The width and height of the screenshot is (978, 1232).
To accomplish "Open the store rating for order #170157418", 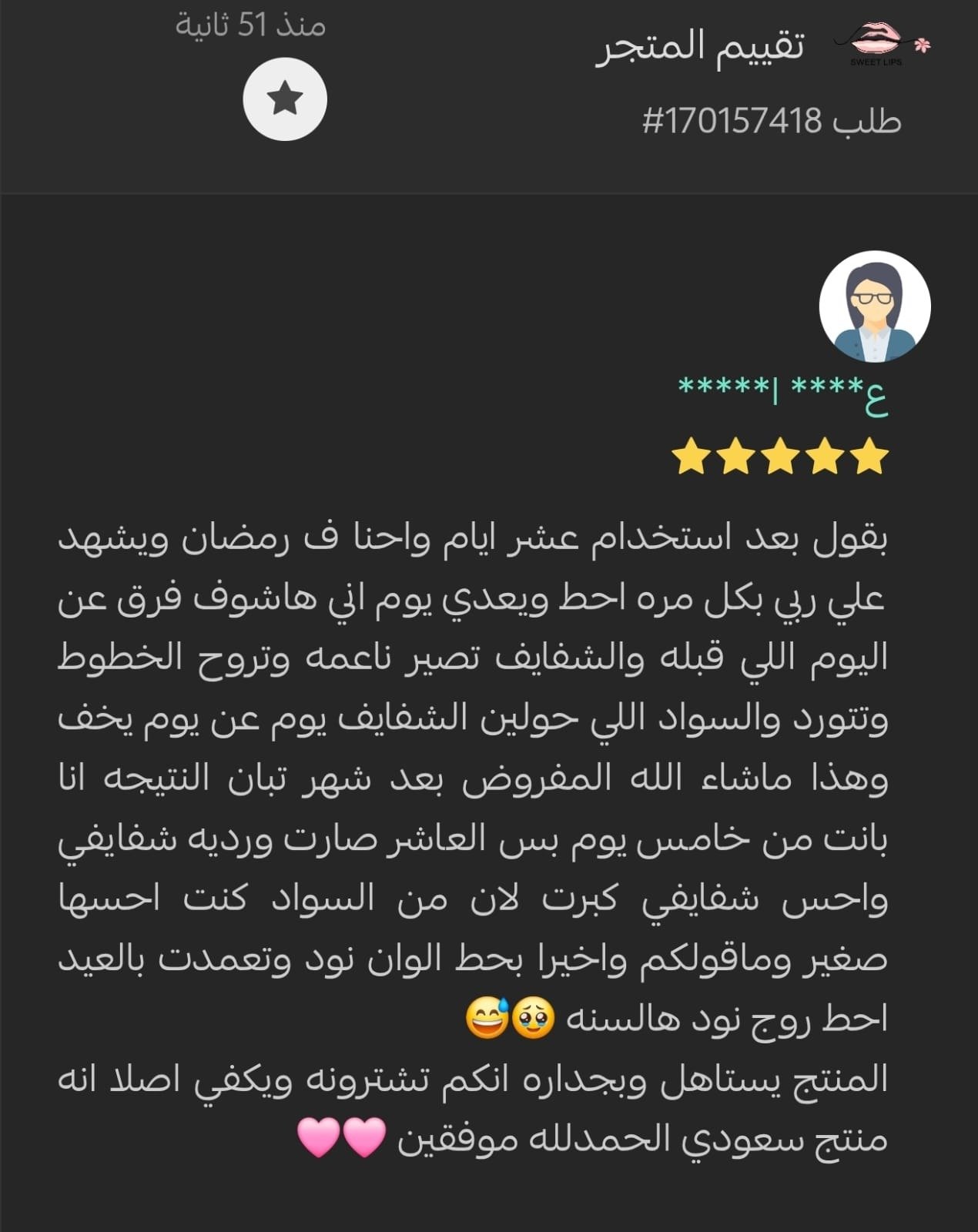I will pyautogui.click(x=699, y=48).
